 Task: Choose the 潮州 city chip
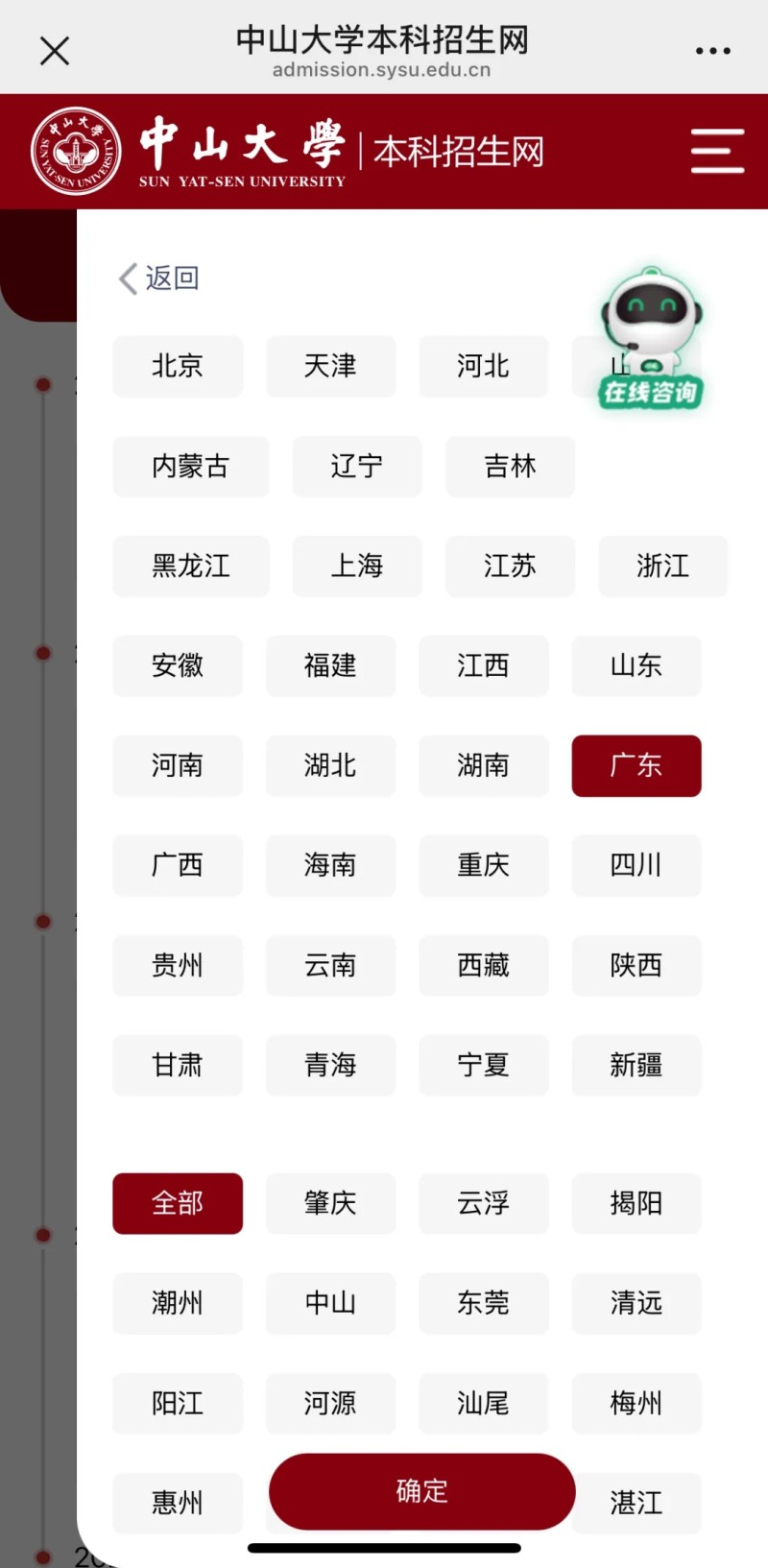pyautogui.click(x=178, y=1303)
